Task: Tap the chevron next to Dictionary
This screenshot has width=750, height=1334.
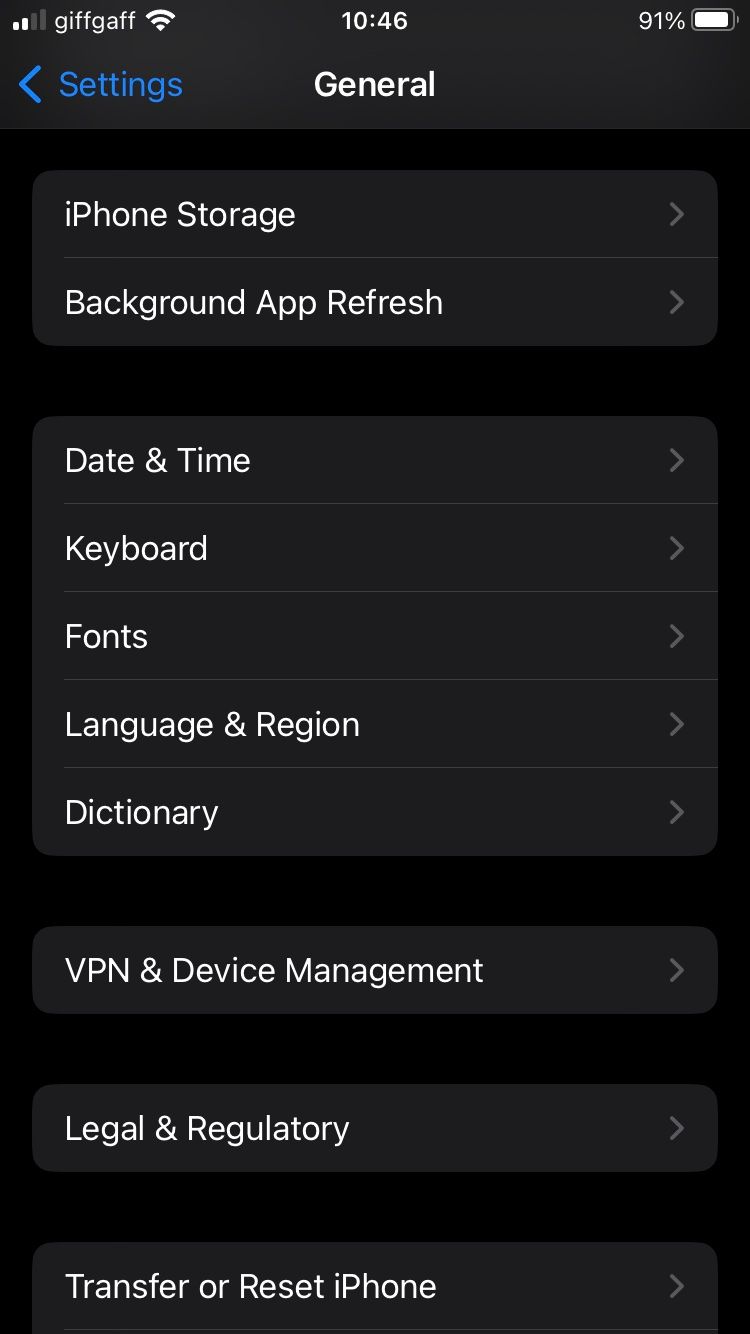Action: point(676,812)
